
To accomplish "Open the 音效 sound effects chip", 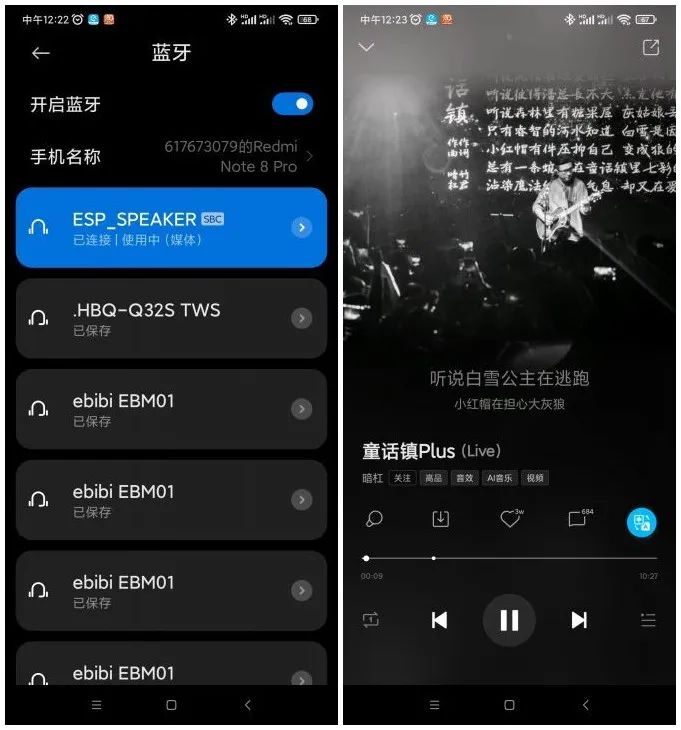I will pyautogui.click(x=465, y=478).
